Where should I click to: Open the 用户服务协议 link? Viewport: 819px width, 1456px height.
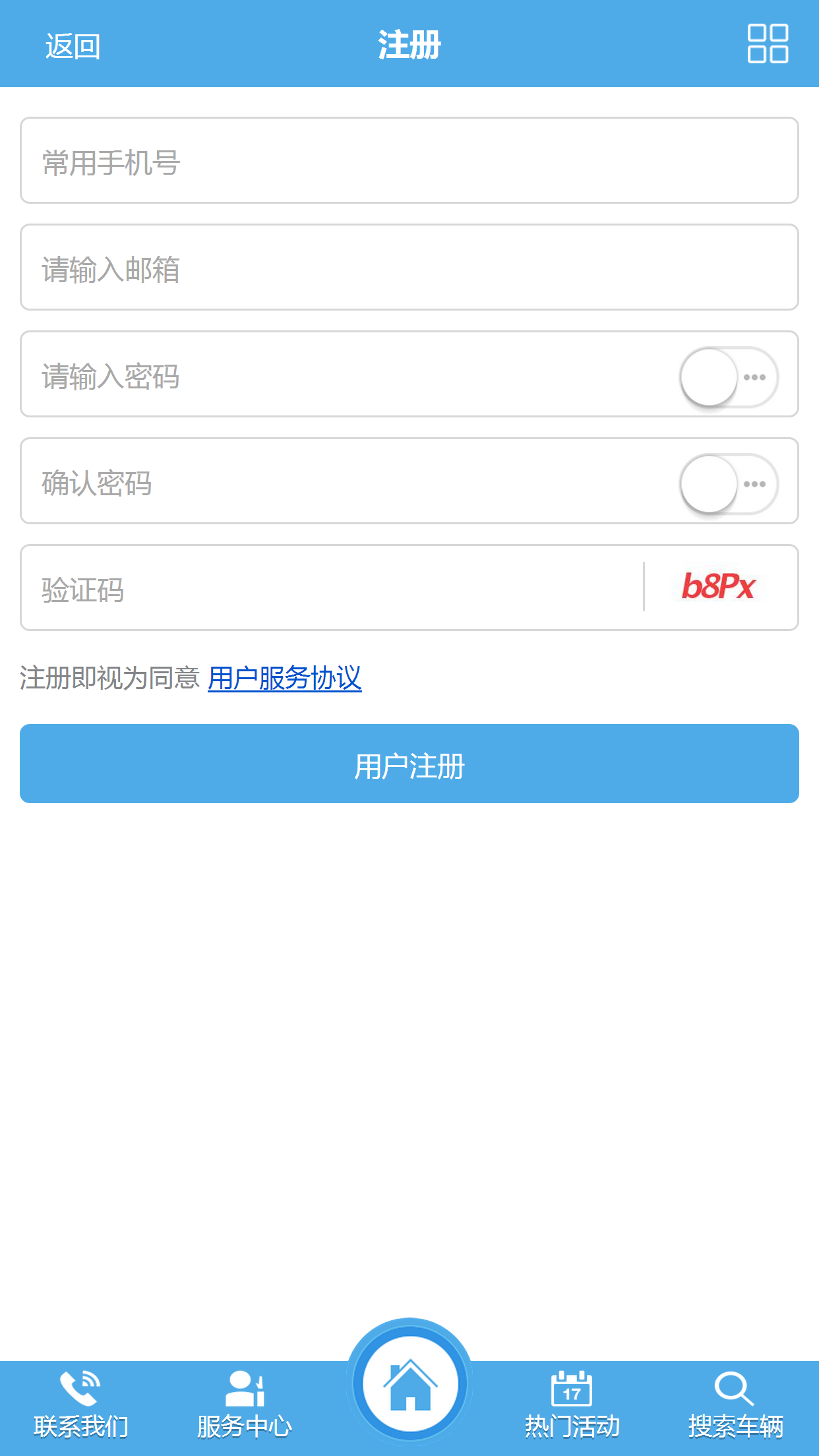[x=285, y=678]
